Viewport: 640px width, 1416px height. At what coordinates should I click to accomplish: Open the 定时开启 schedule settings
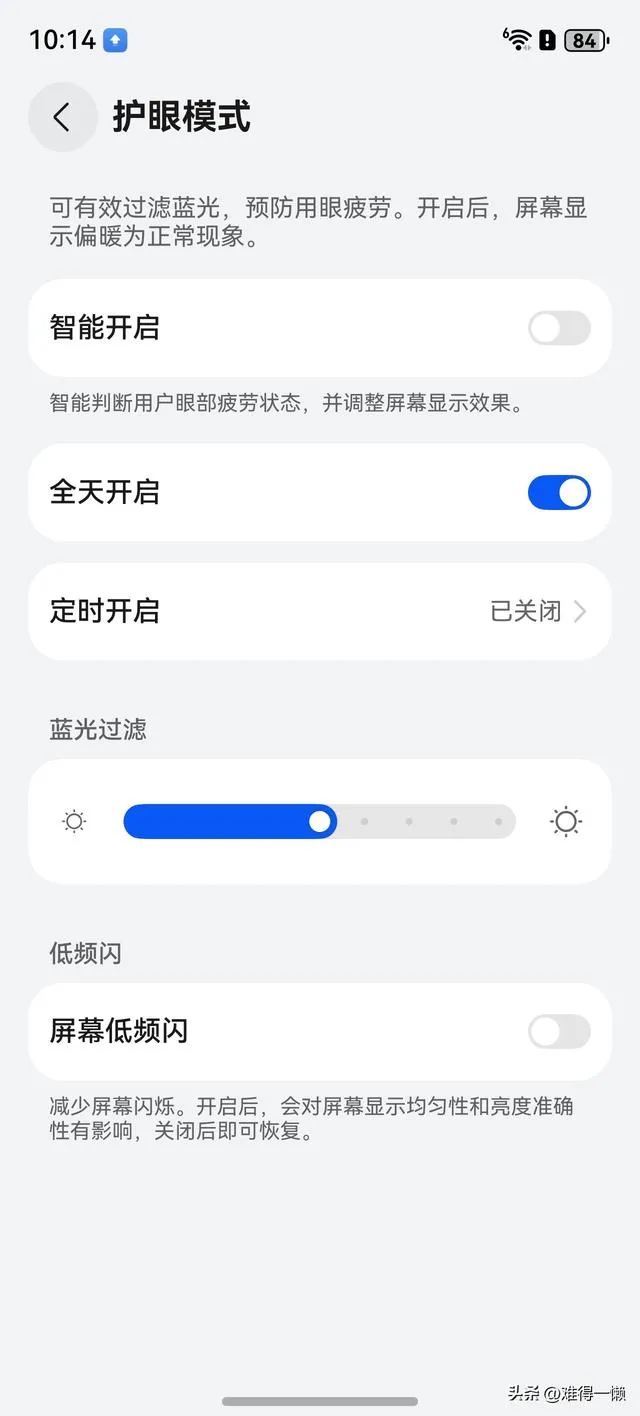pyautogui.click(x=319, y=611)
